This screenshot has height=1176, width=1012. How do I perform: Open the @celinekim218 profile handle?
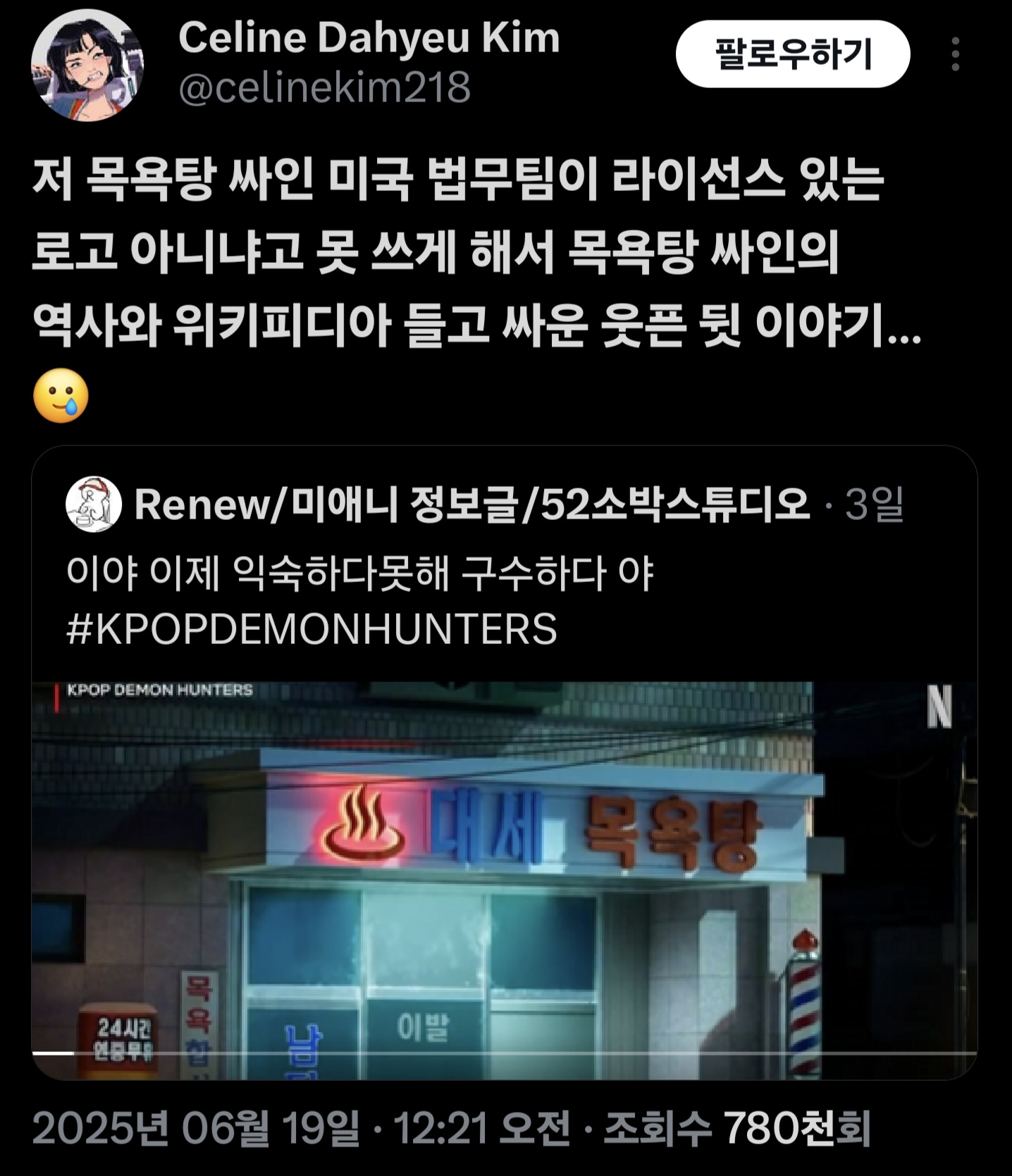click(324, 88)
